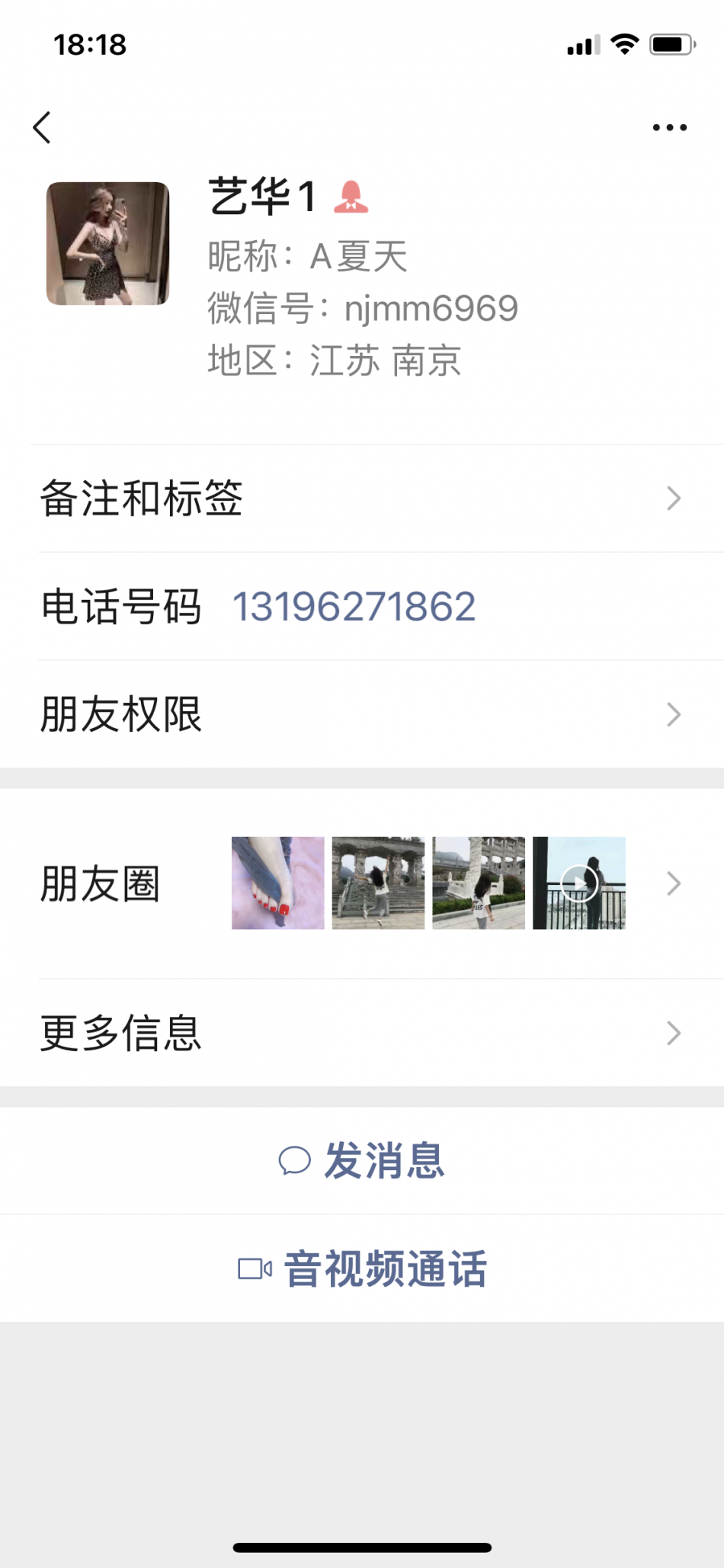Start 音视频通话 call
The image size is (724, 1568).
pos(362,1268)
